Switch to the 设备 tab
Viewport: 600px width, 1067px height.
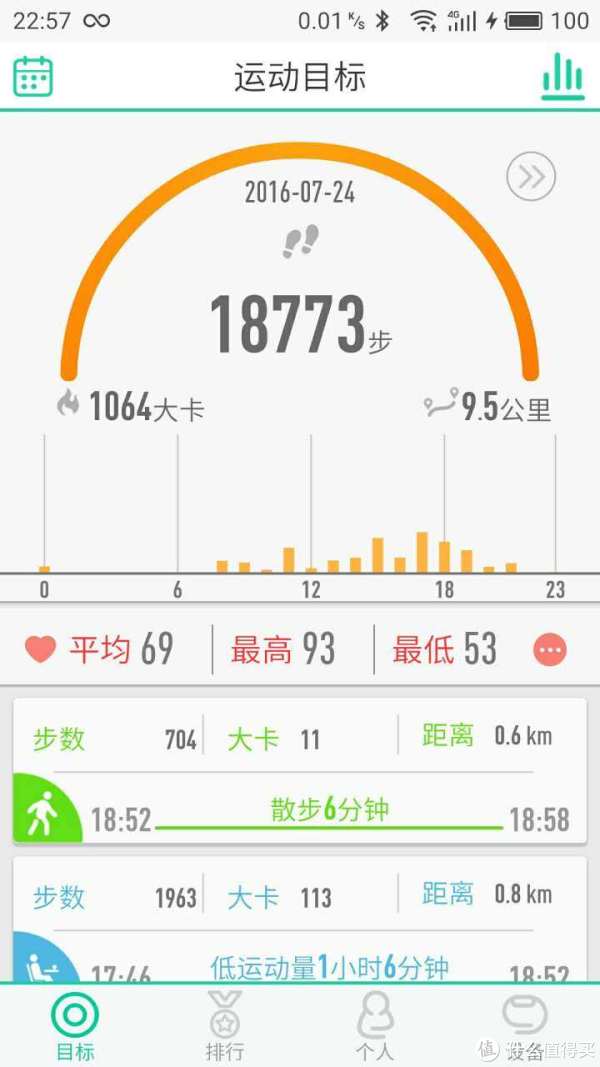524,1027
